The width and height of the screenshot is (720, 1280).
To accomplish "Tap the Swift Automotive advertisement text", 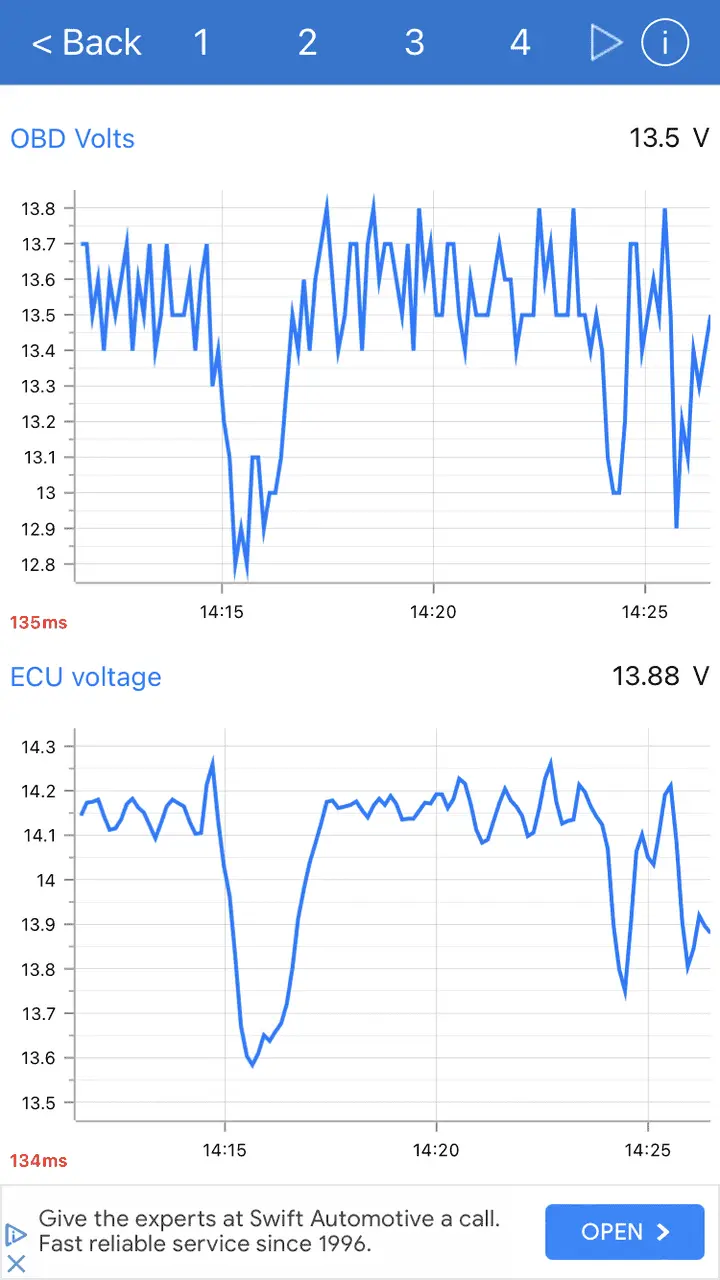I will click(x=267, y=1231).
